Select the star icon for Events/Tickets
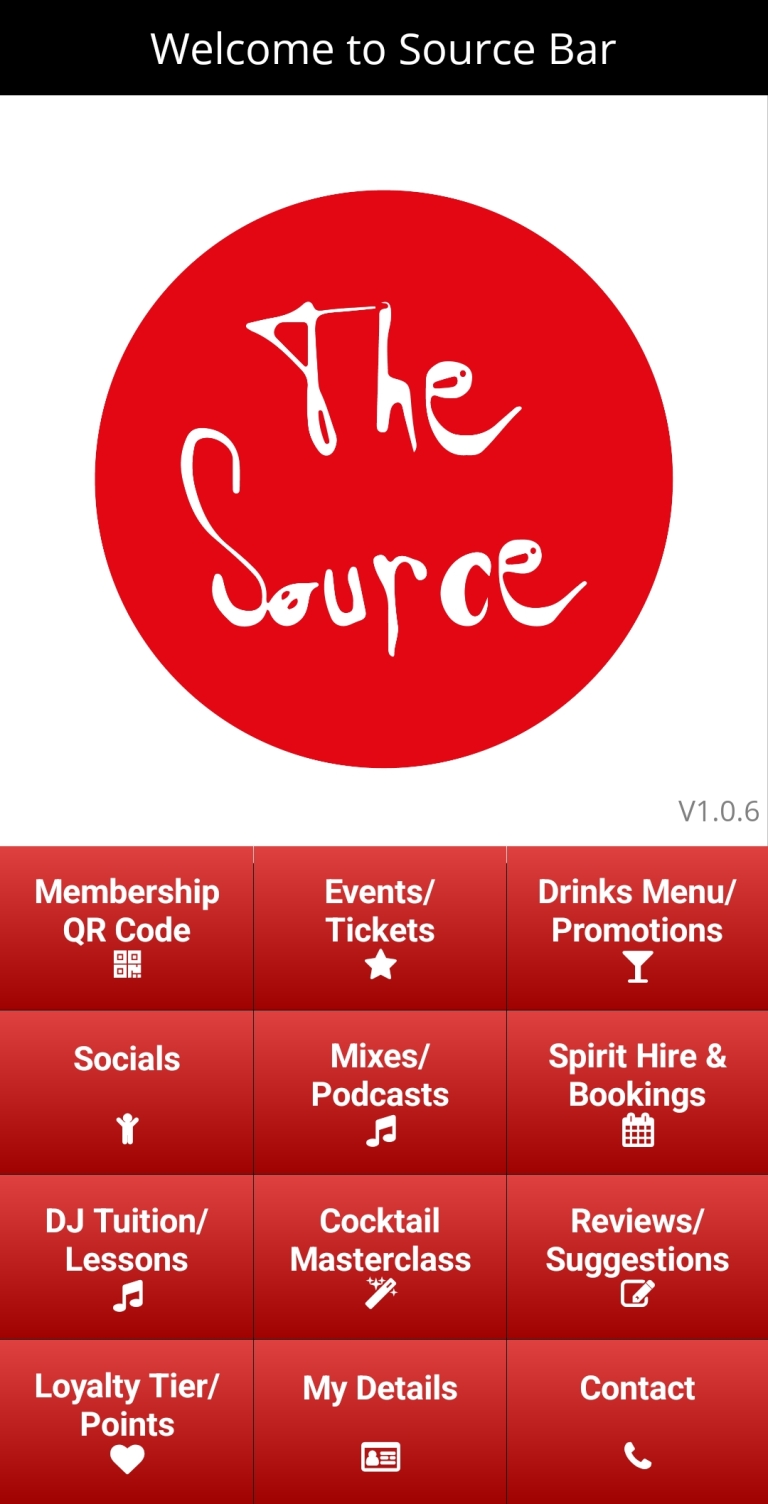This screenshot has height=1504, width=768. point(380,965)
